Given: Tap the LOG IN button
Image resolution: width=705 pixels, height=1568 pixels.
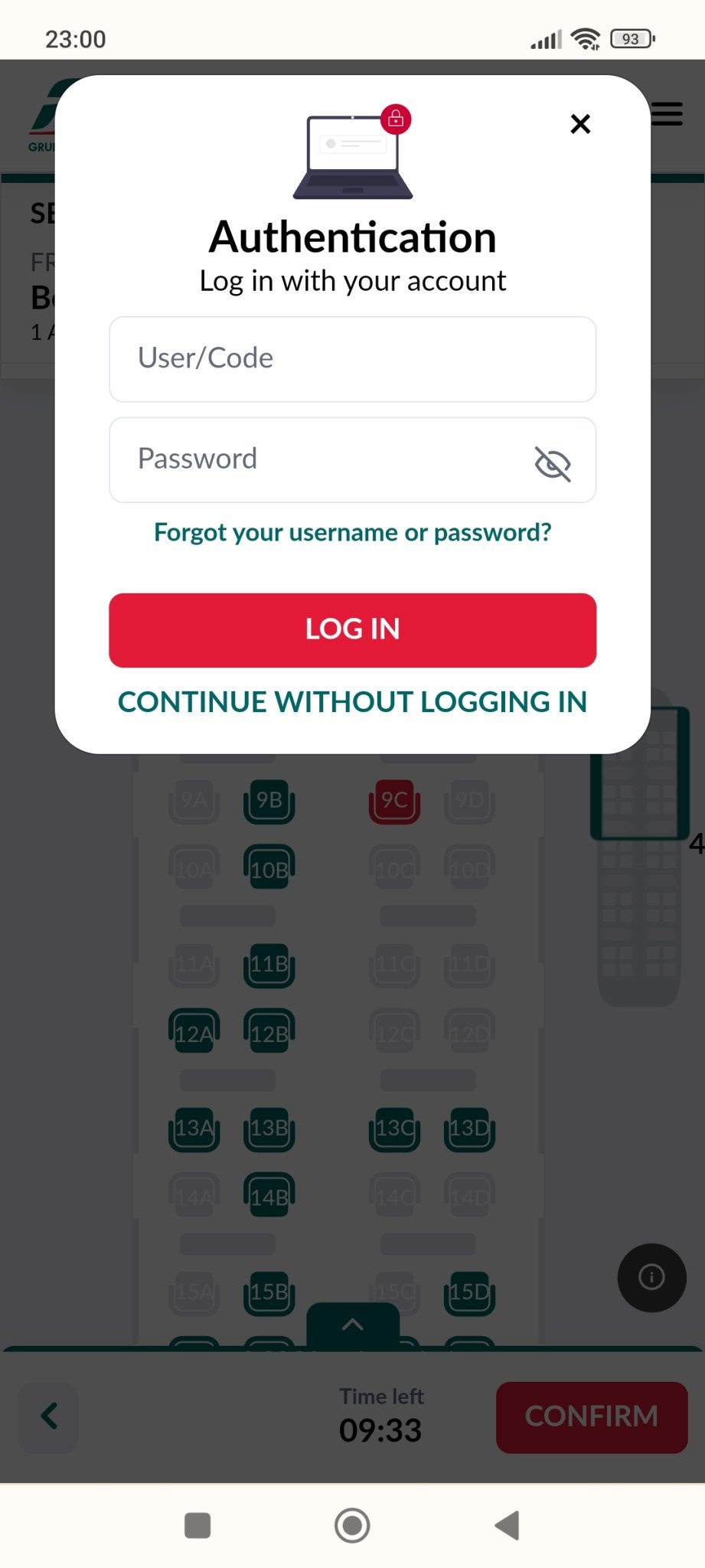Looking at the screenshot, I should 352,629.
